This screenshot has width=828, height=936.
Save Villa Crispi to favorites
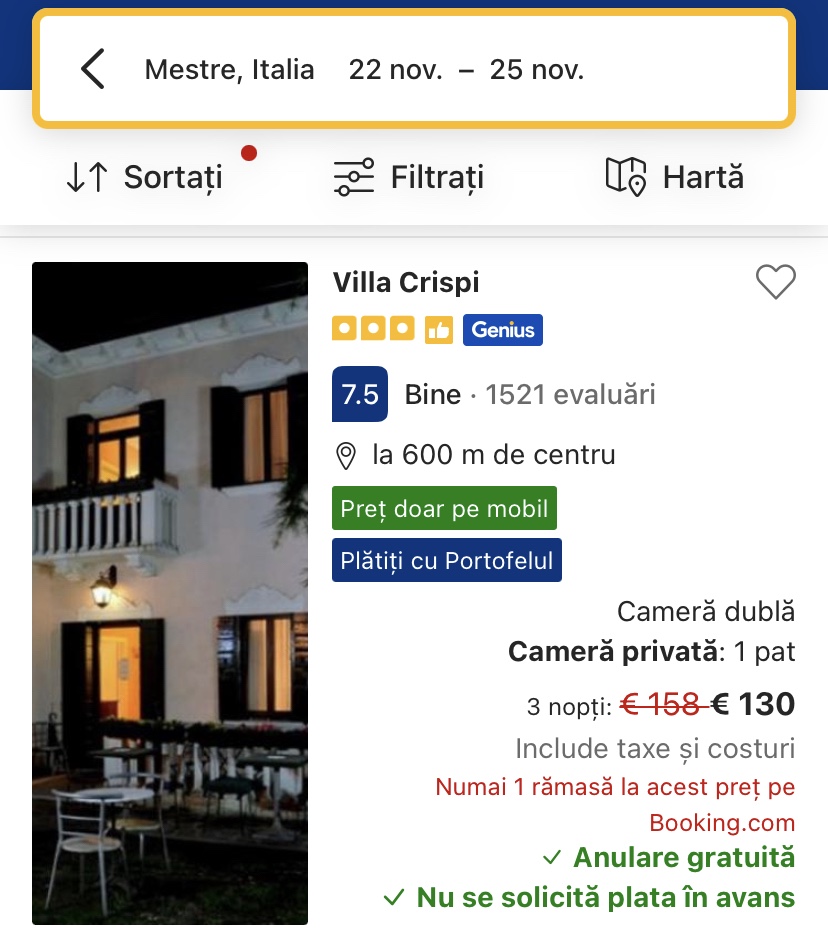click(x=775, y=283)
